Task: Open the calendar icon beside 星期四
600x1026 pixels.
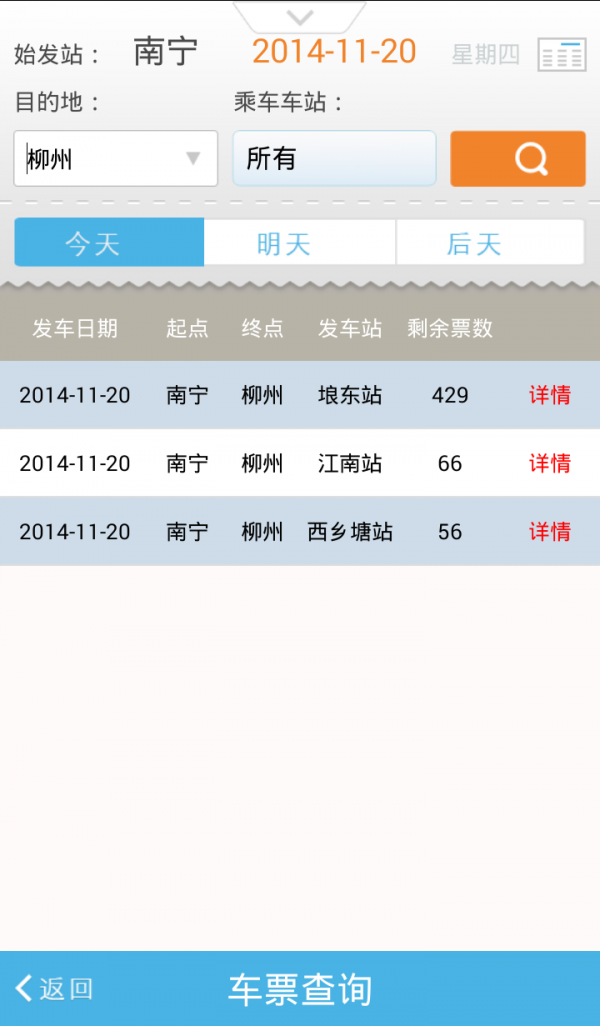Action: [561, 54]
